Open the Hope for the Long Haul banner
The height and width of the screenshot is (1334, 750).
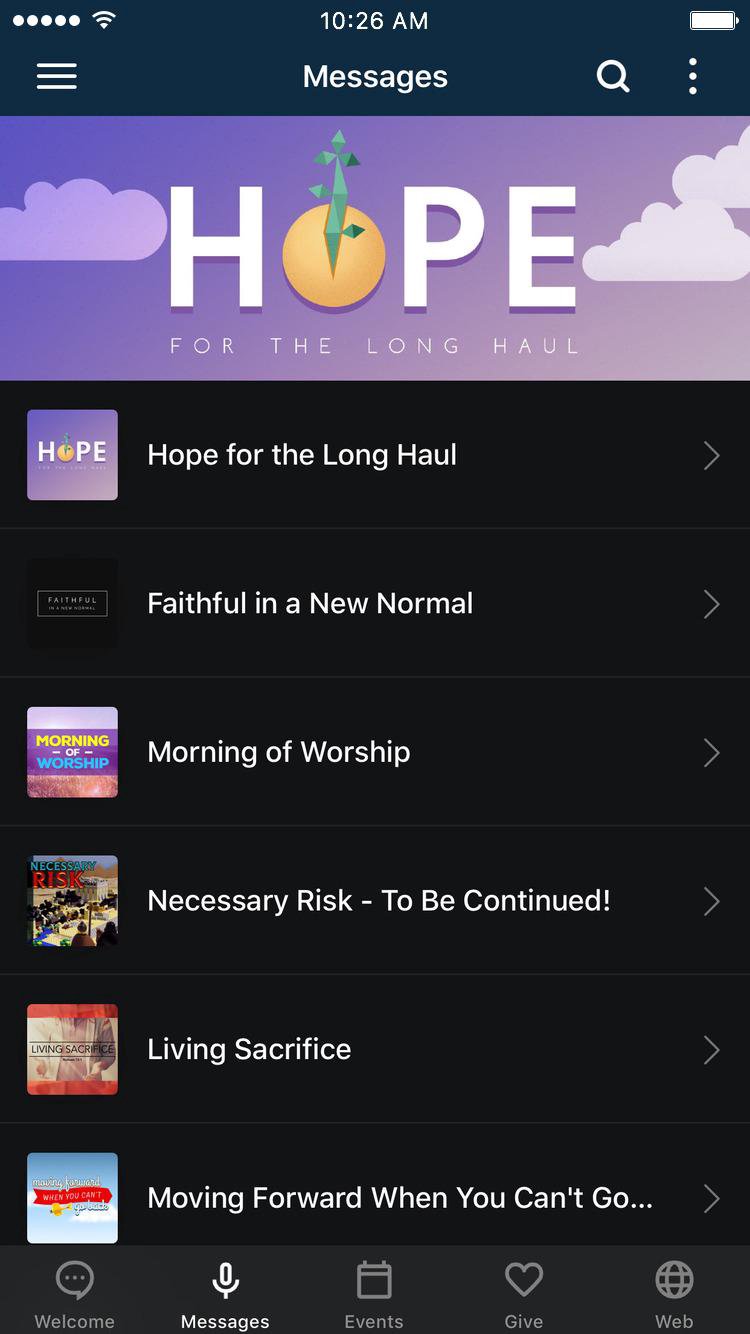click(x=375, y=248)
